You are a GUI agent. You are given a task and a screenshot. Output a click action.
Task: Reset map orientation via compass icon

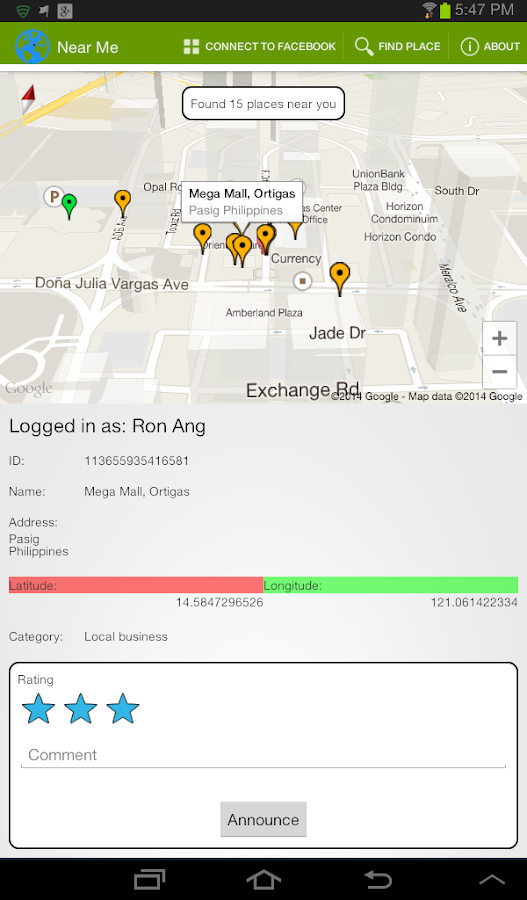tap(29, 99)
